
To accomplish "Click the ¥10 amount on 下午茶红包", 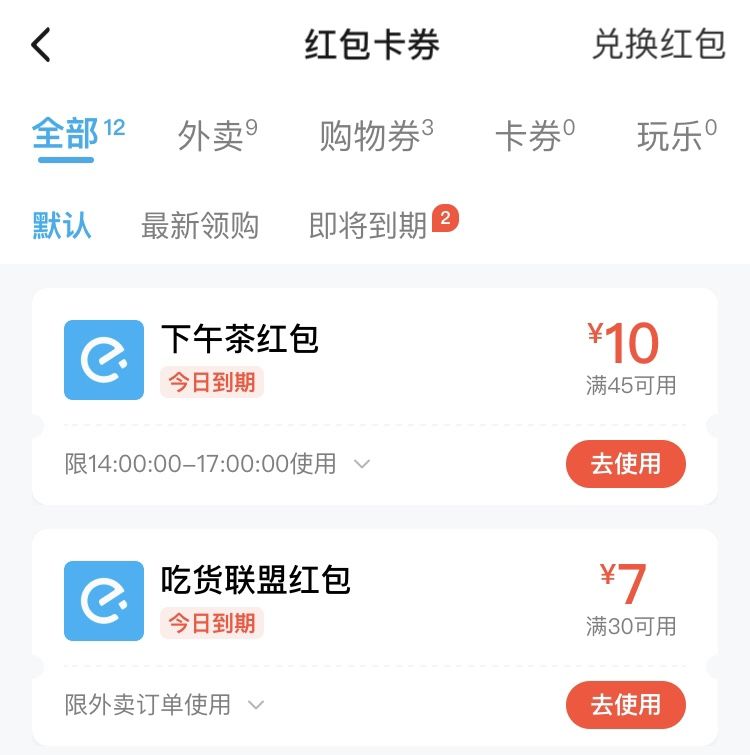I will (624, 344).
